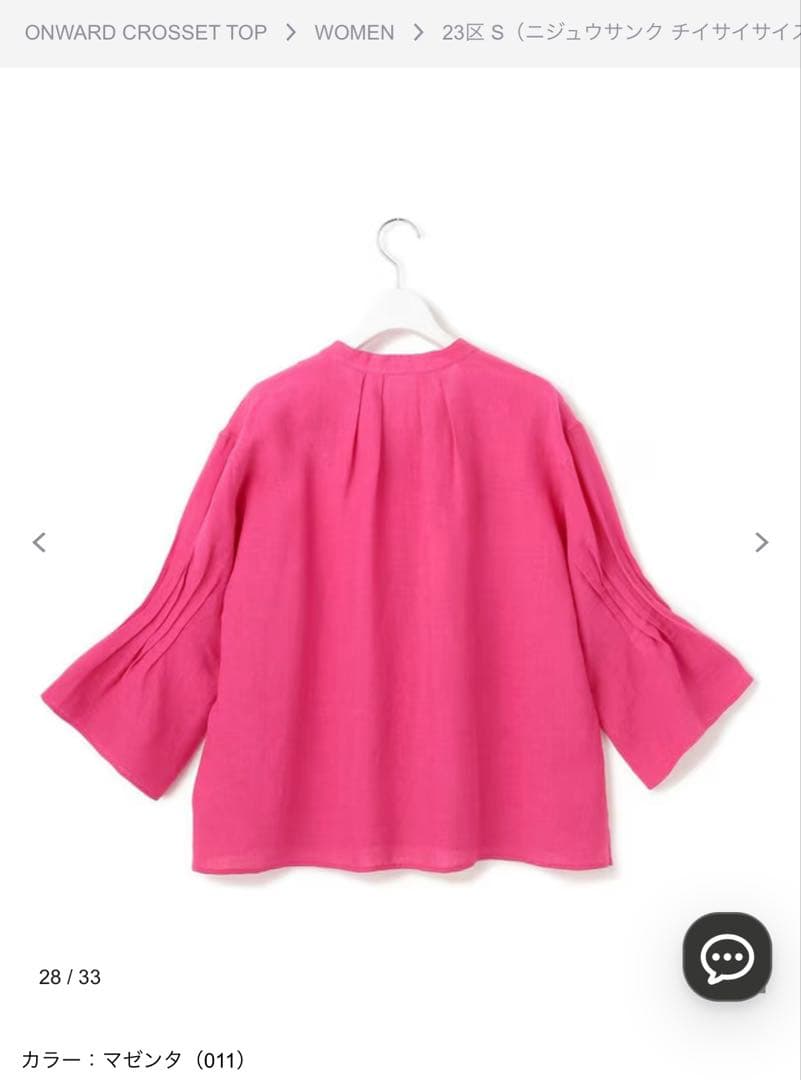Tap the magenta blouse product image
The height and width of the screenshot is (1080, 801).
point(397,544)
